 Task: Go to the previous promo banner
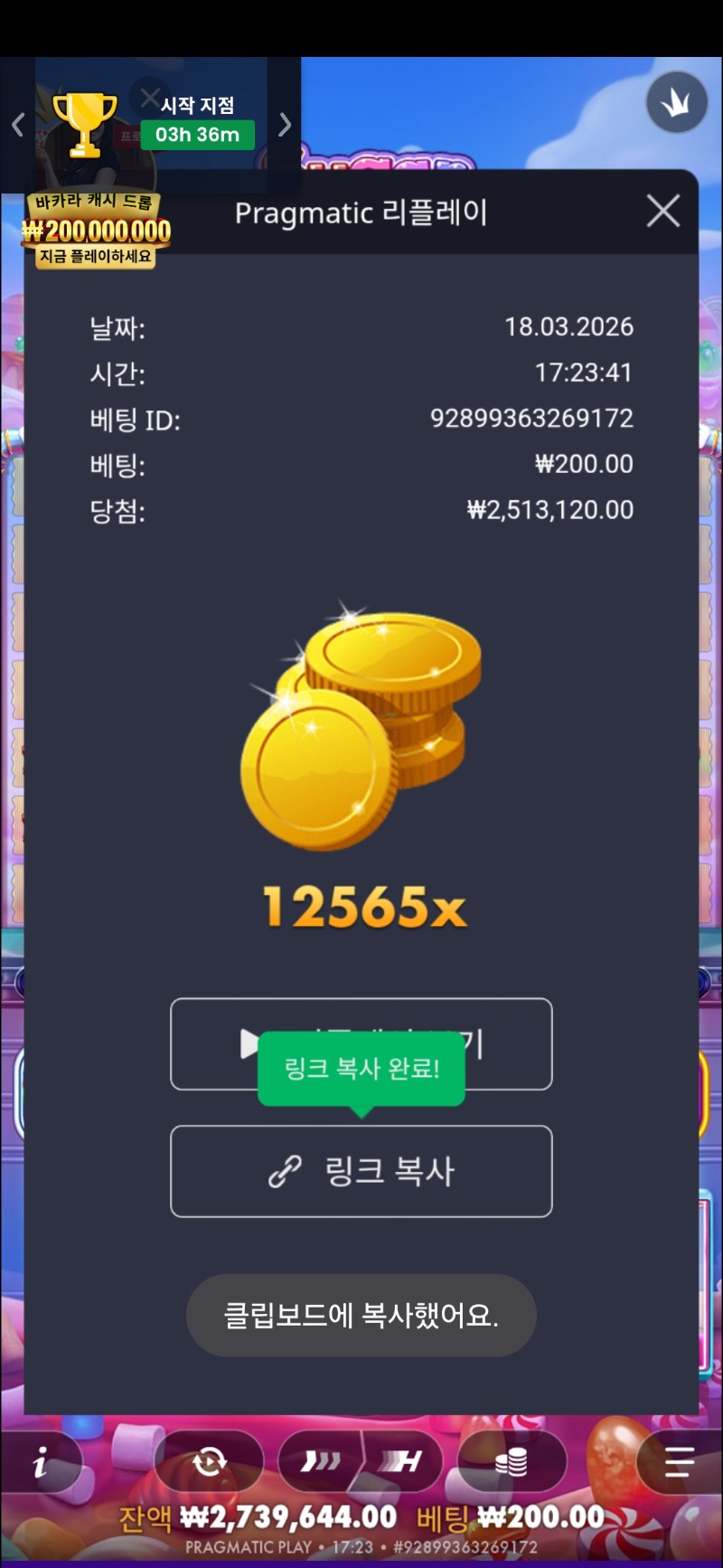17,125
